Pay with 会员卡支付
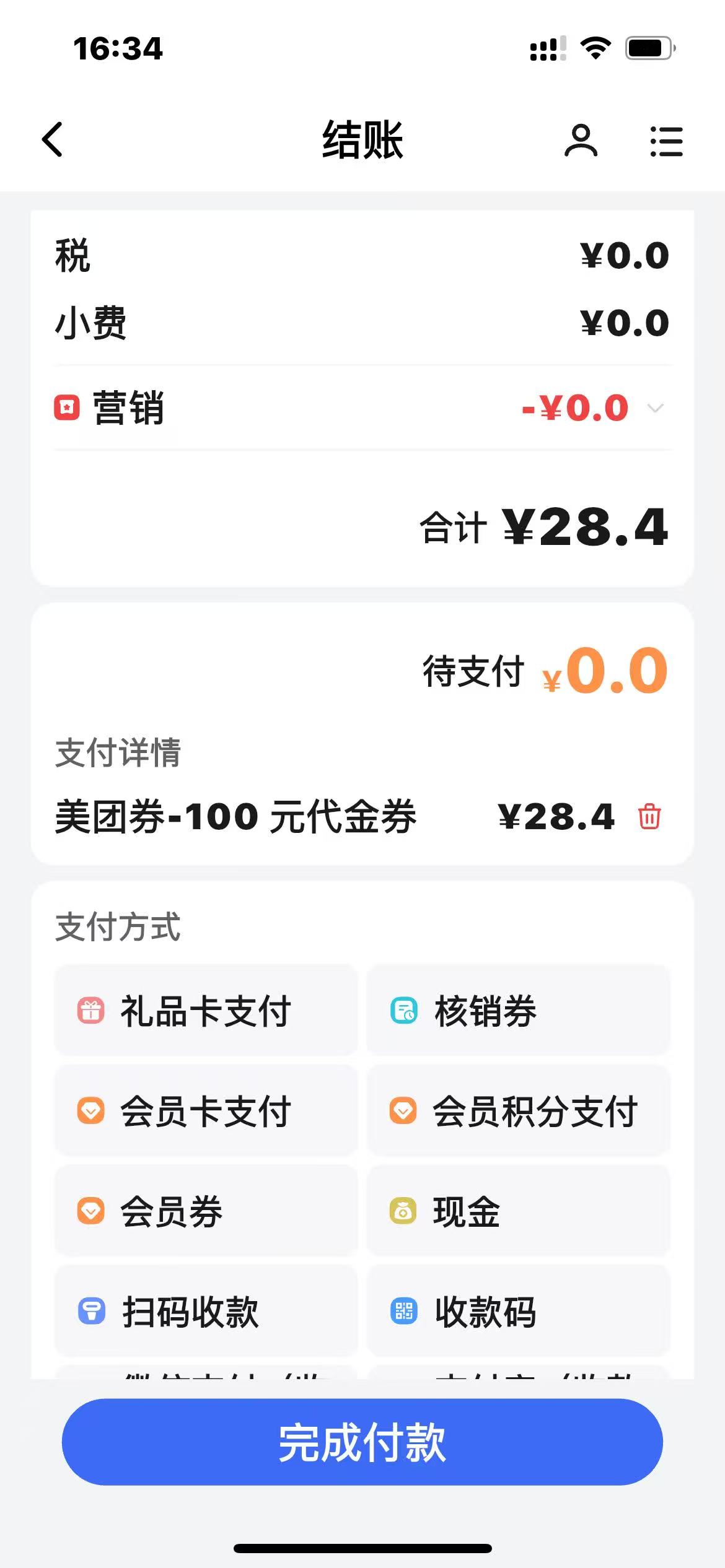Image resolution: width=725 pixels, height=1568 pixels. pyautogui.click(x=206, y=1111)
